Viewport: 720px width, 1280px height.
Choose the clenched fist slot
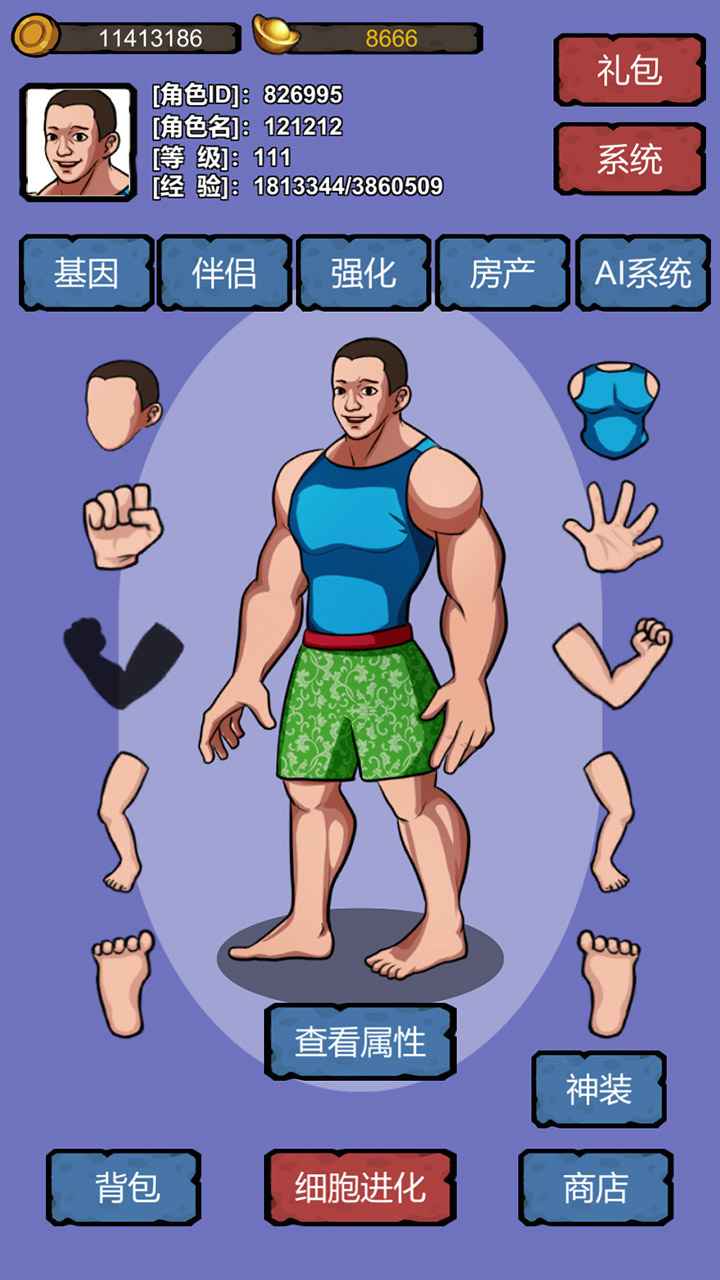point(122,525)
